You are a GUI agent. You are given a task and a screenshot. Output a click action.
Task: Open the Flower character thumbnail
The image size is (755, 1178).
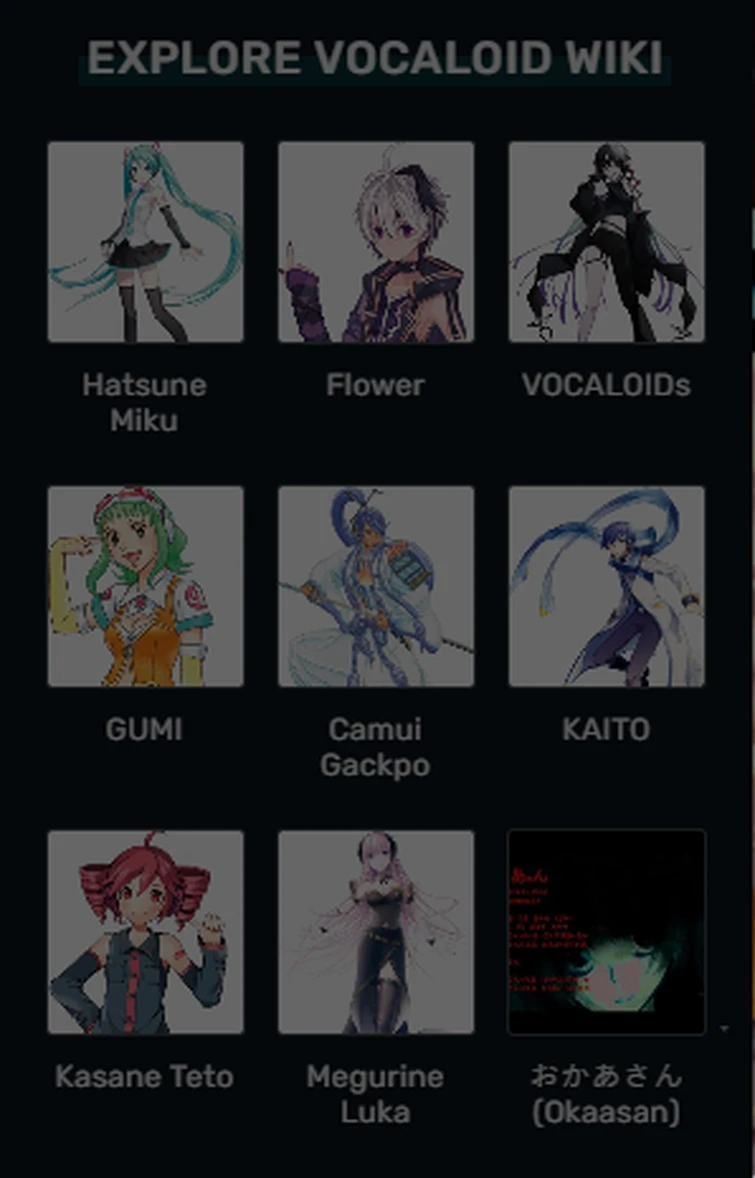pyautogui.click(x=377, y=240)
